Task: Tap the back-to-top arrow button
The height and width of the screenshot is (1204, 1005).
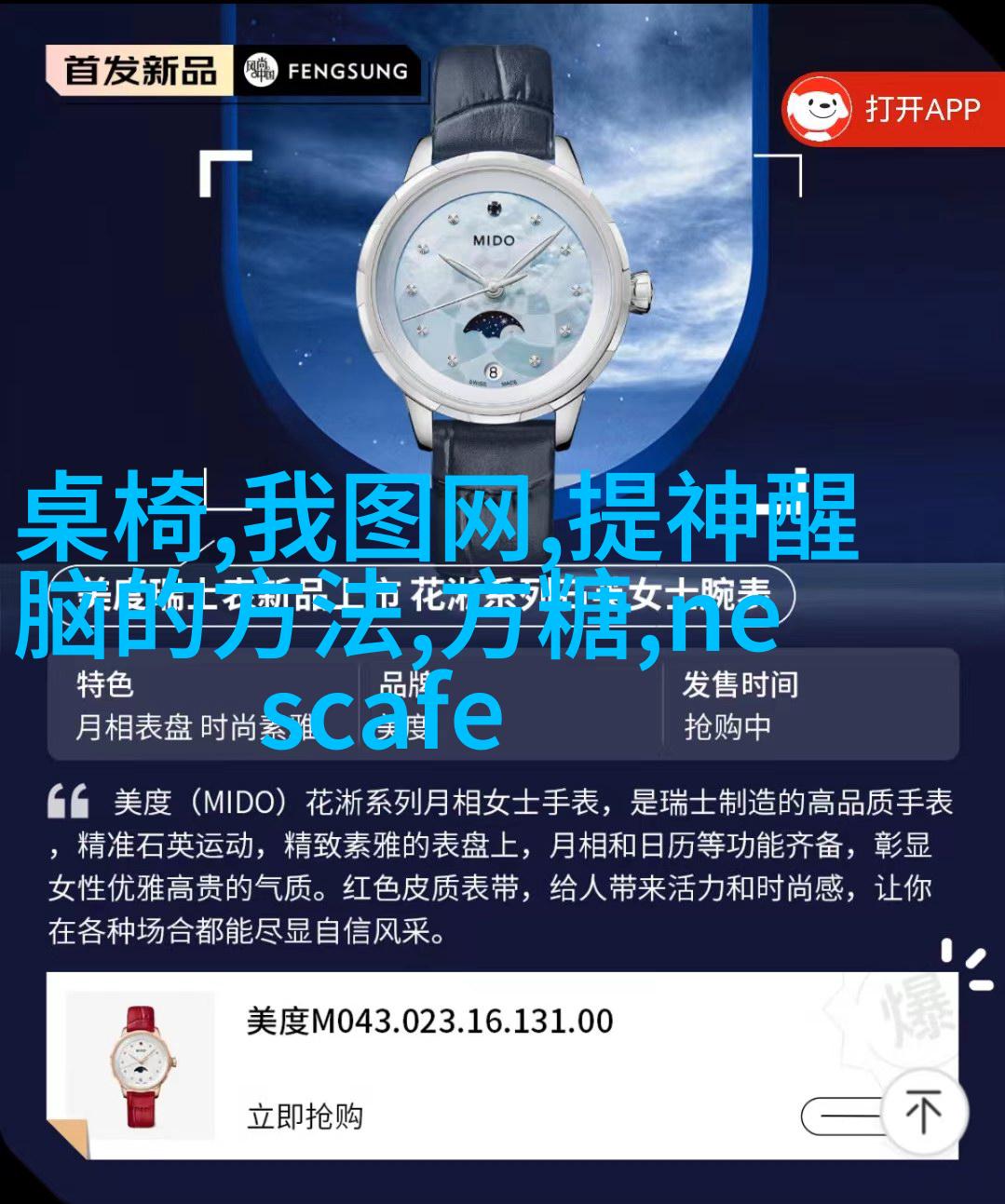Action: (923, 1111)
